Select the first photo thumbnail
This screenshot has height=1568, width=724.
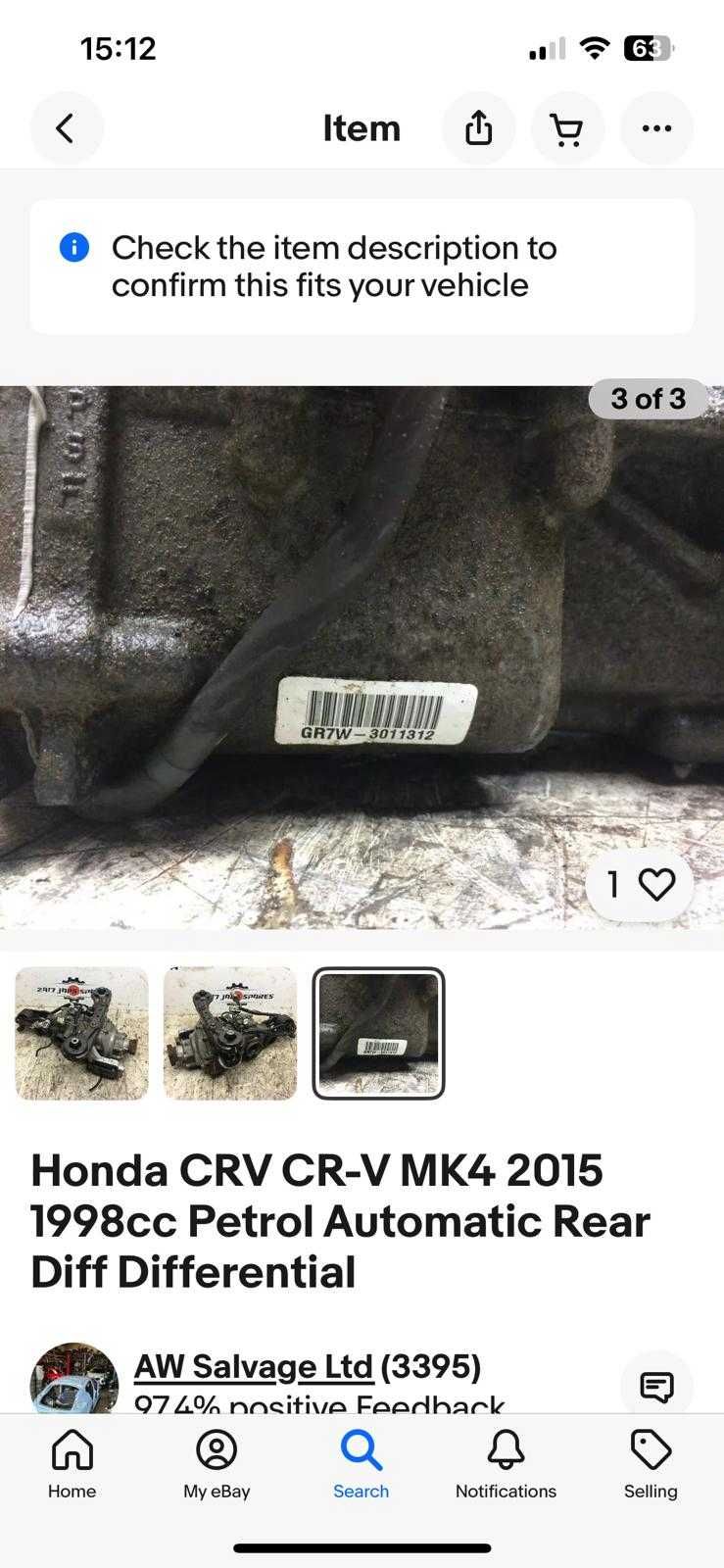click(x=82, y=1033)
